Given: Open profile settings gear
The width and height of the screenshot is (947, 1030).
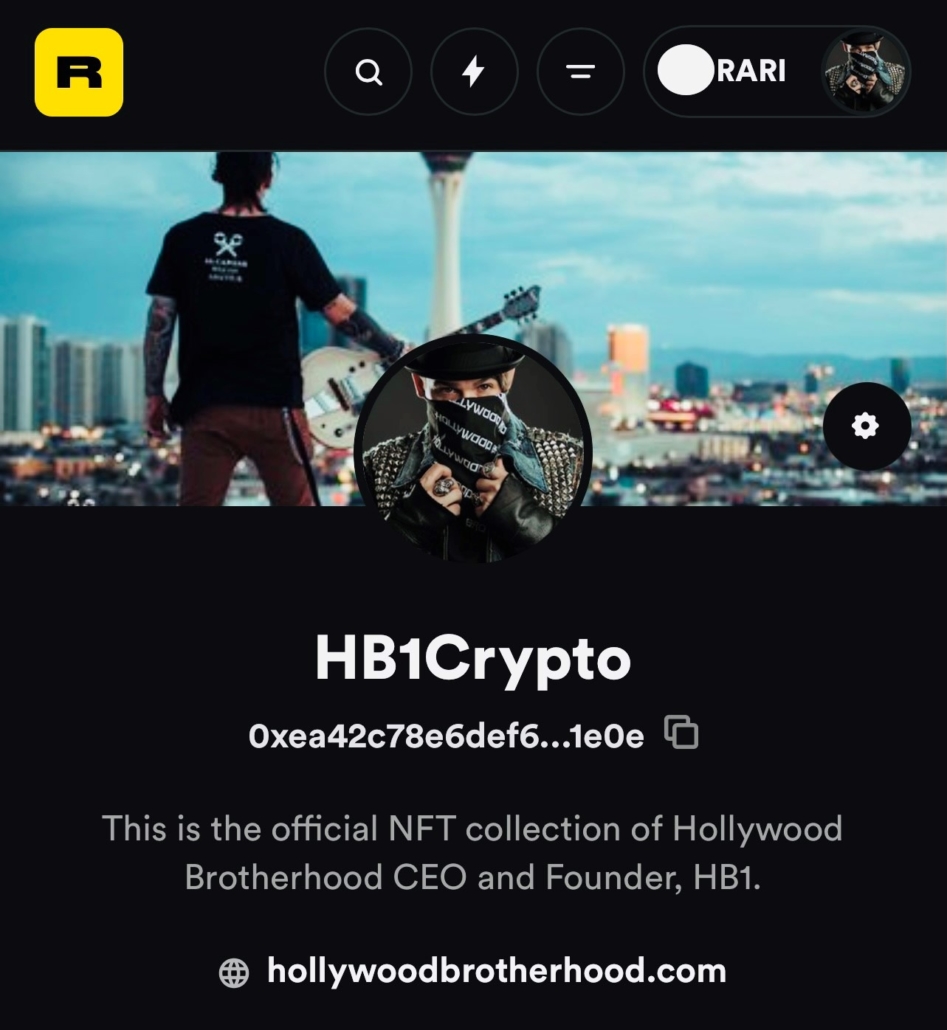Looking at the screenshot, I should click(x=866, y=427).
